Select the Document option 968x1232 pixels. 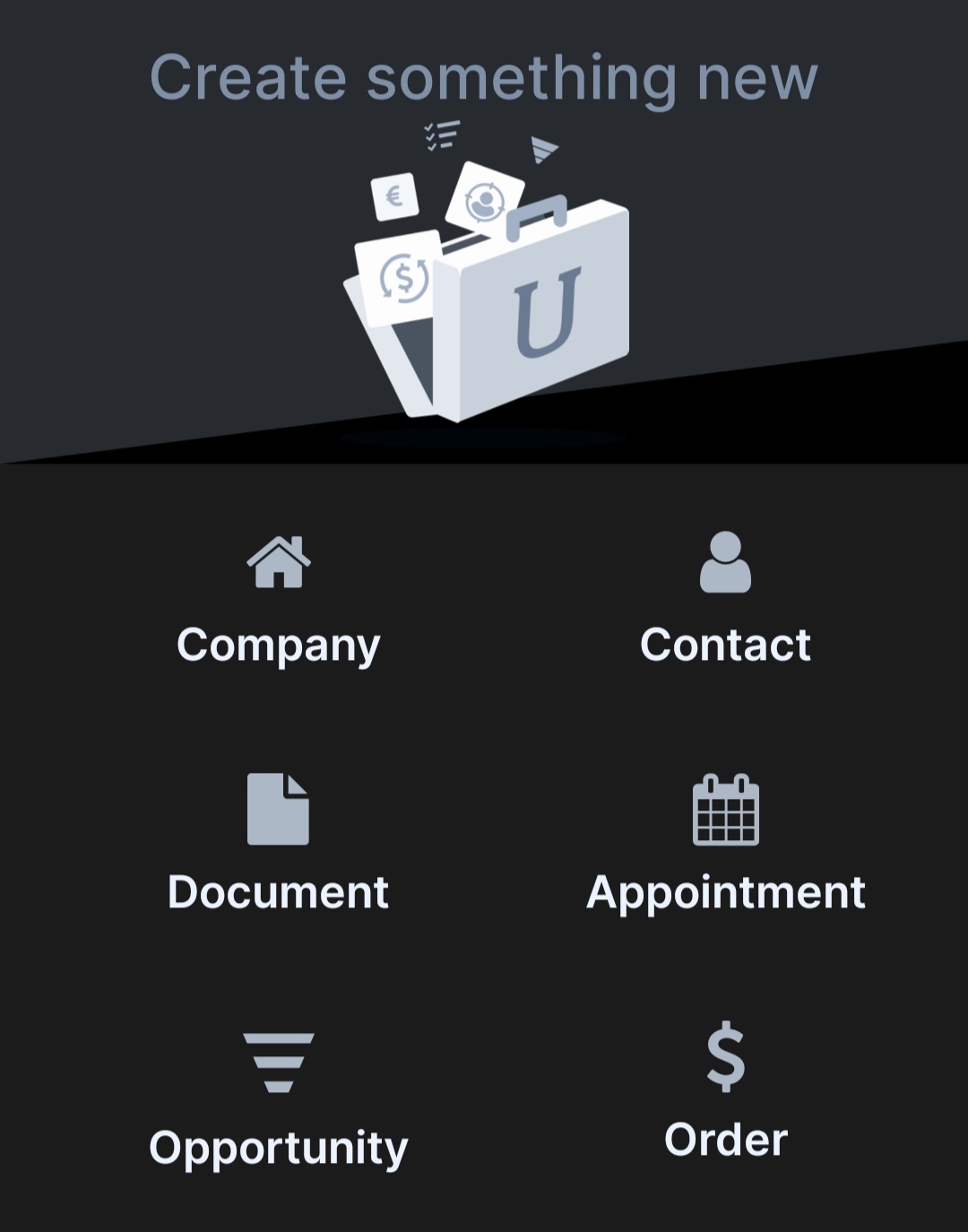[278, 845]
